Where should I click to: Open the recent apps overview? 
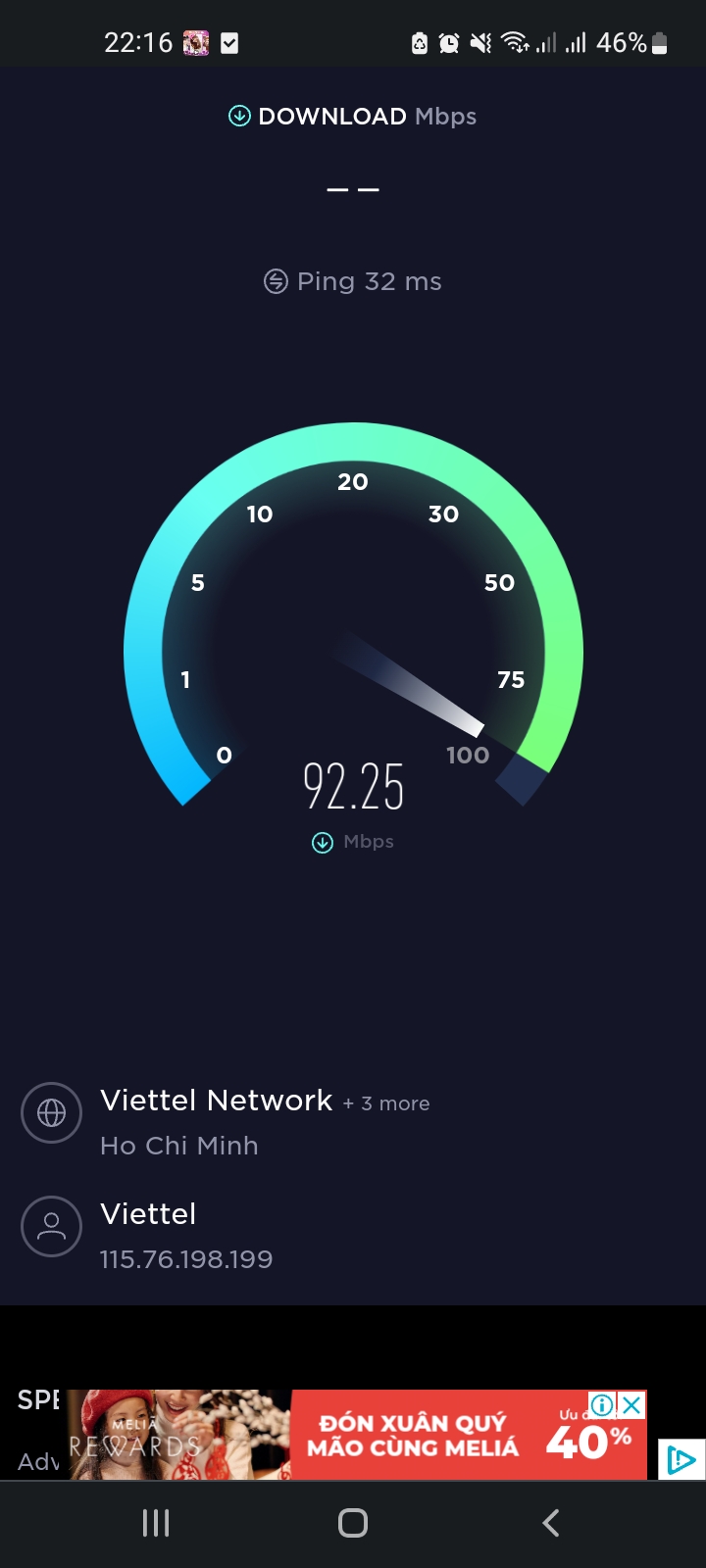tap(156, 1523)
